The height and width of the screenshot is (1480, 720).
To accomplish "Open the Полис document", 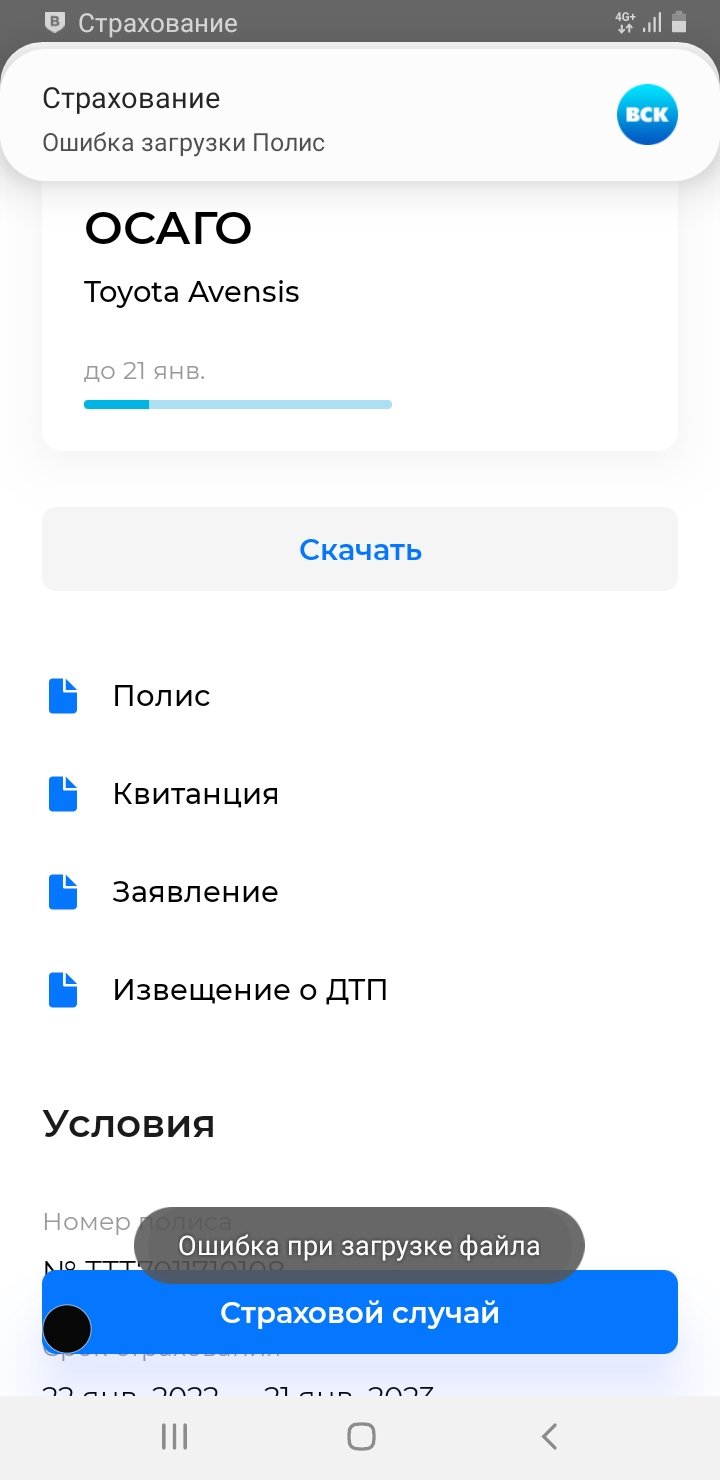I will point(161,696).
